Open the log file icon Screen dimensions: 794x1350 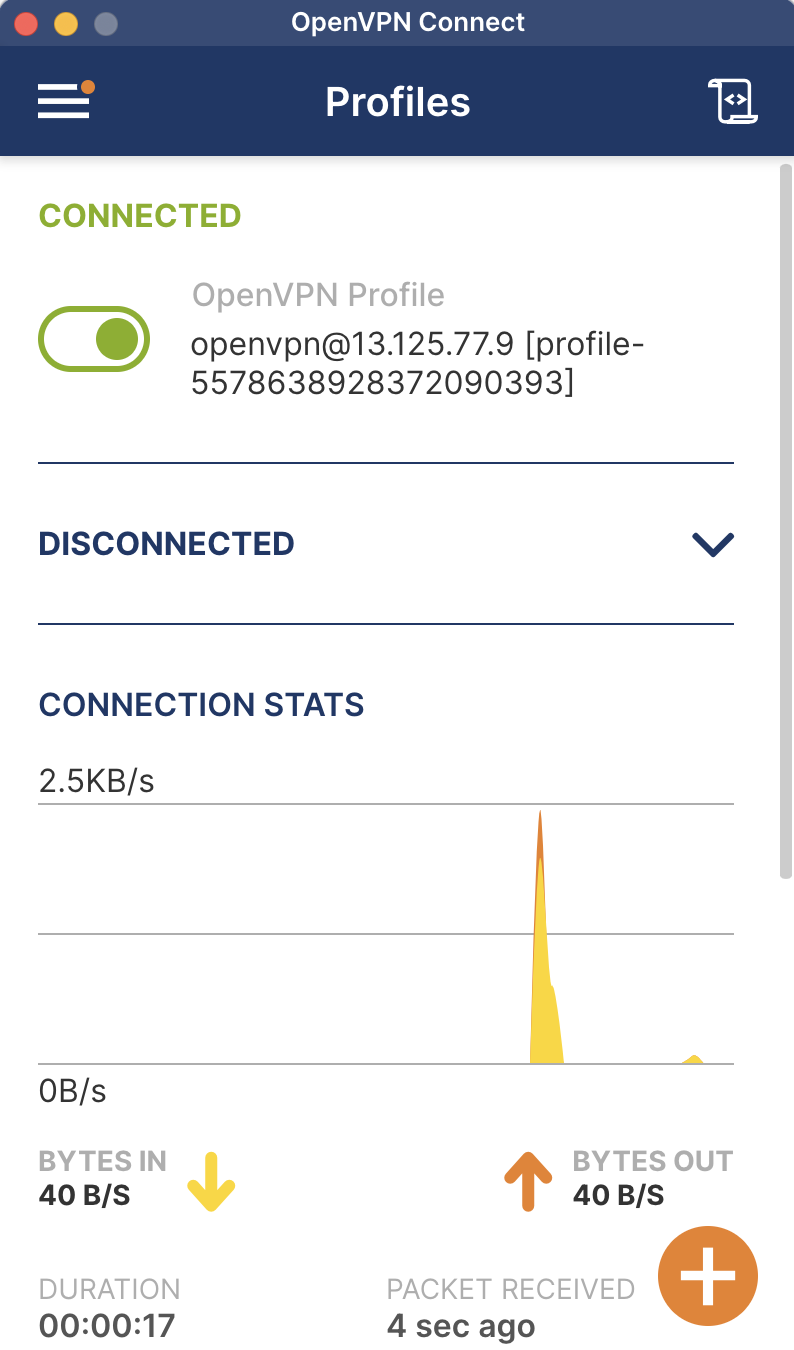pos(733,101)
